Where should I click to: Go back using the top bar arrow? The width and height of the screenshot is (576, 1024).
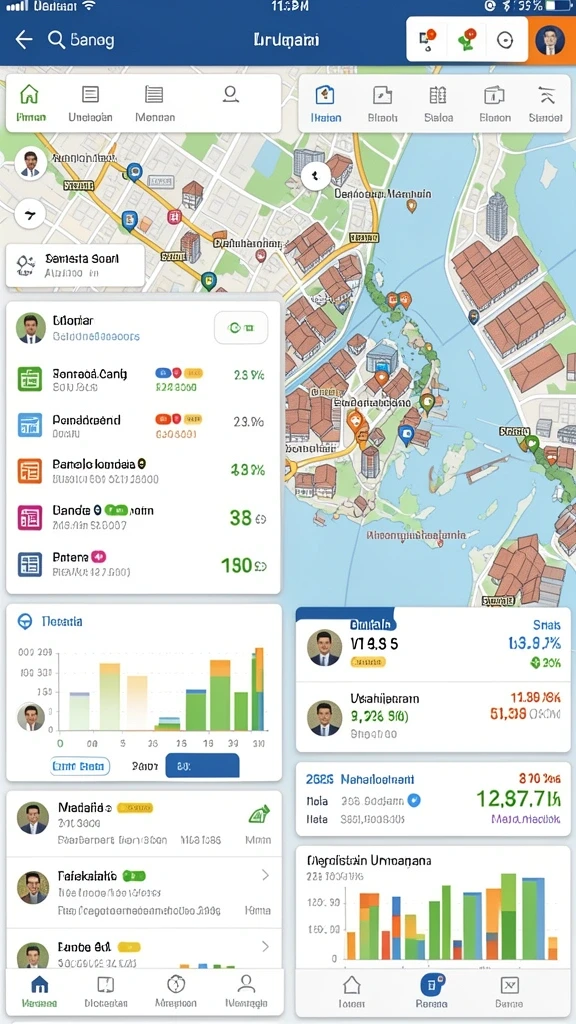[24, 40]
